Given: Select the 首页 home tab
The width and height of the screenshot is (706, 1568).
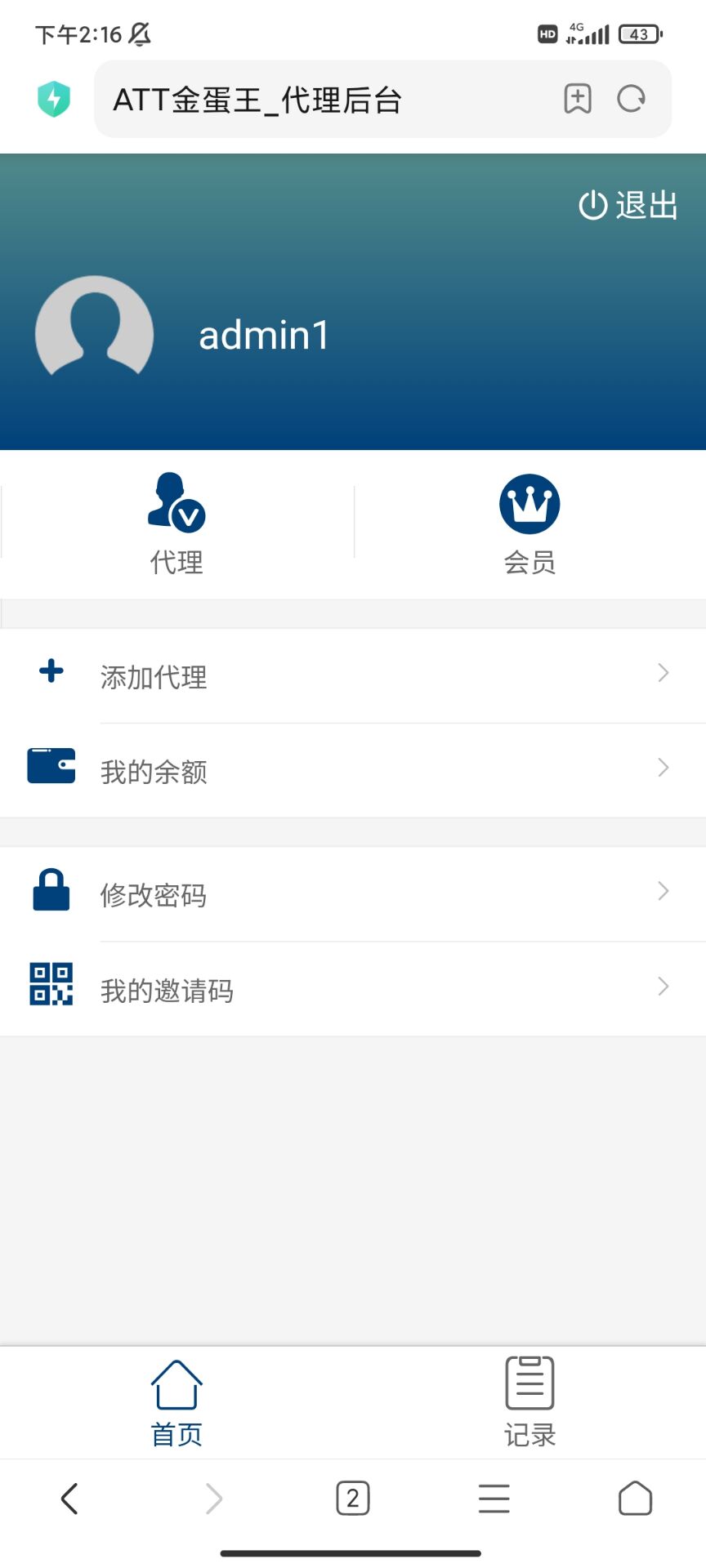Looking at the screenshot, I should (176, 1401).
